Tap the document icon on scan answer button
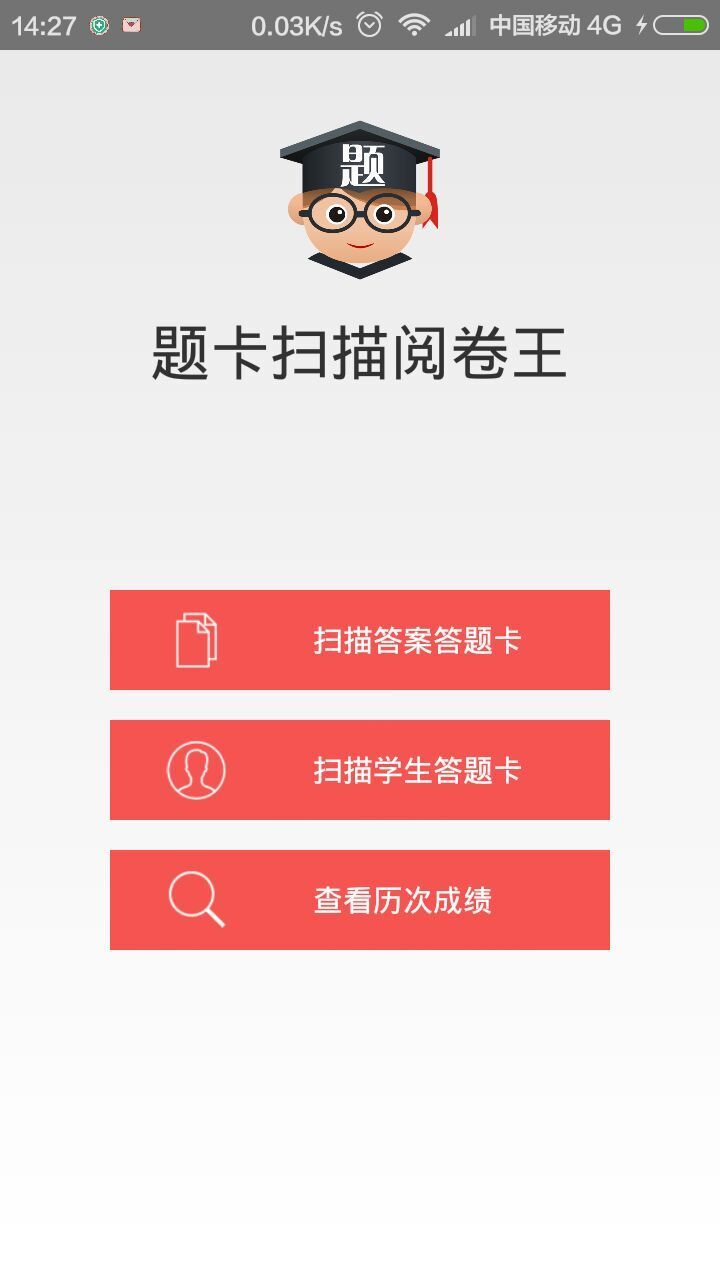Screen dimensions: 720x1280 pos(197,639)
